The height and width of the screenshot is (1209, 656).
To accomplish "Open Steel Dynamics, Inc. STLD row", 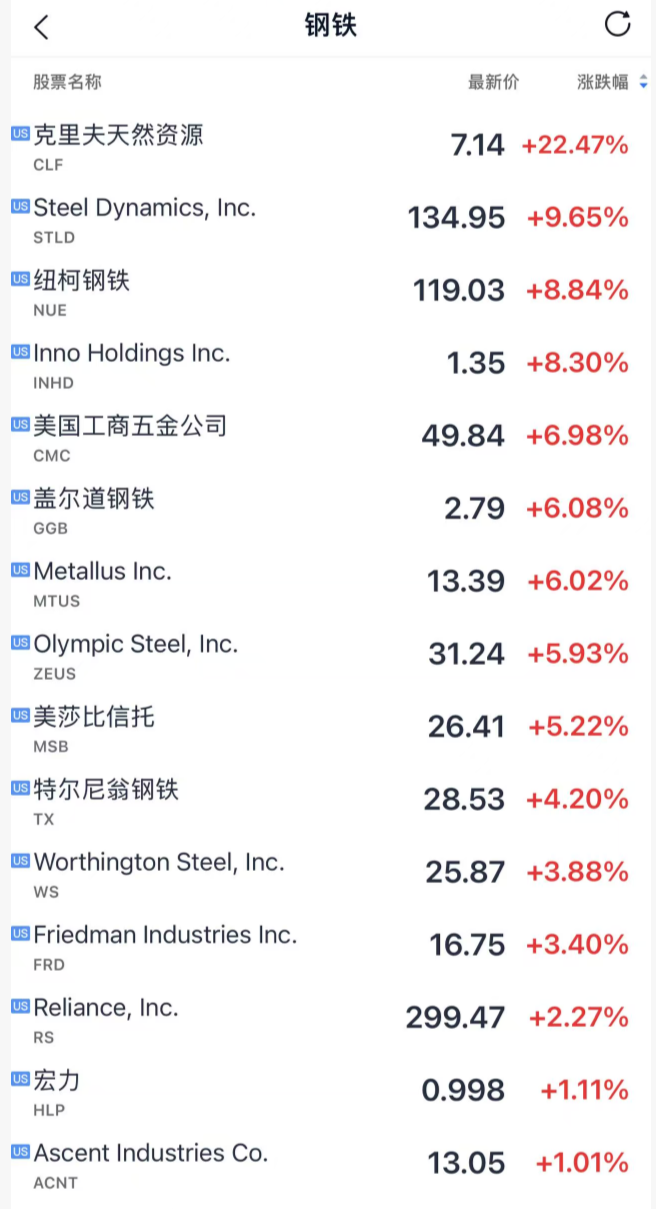I will (x=328, y=218).
